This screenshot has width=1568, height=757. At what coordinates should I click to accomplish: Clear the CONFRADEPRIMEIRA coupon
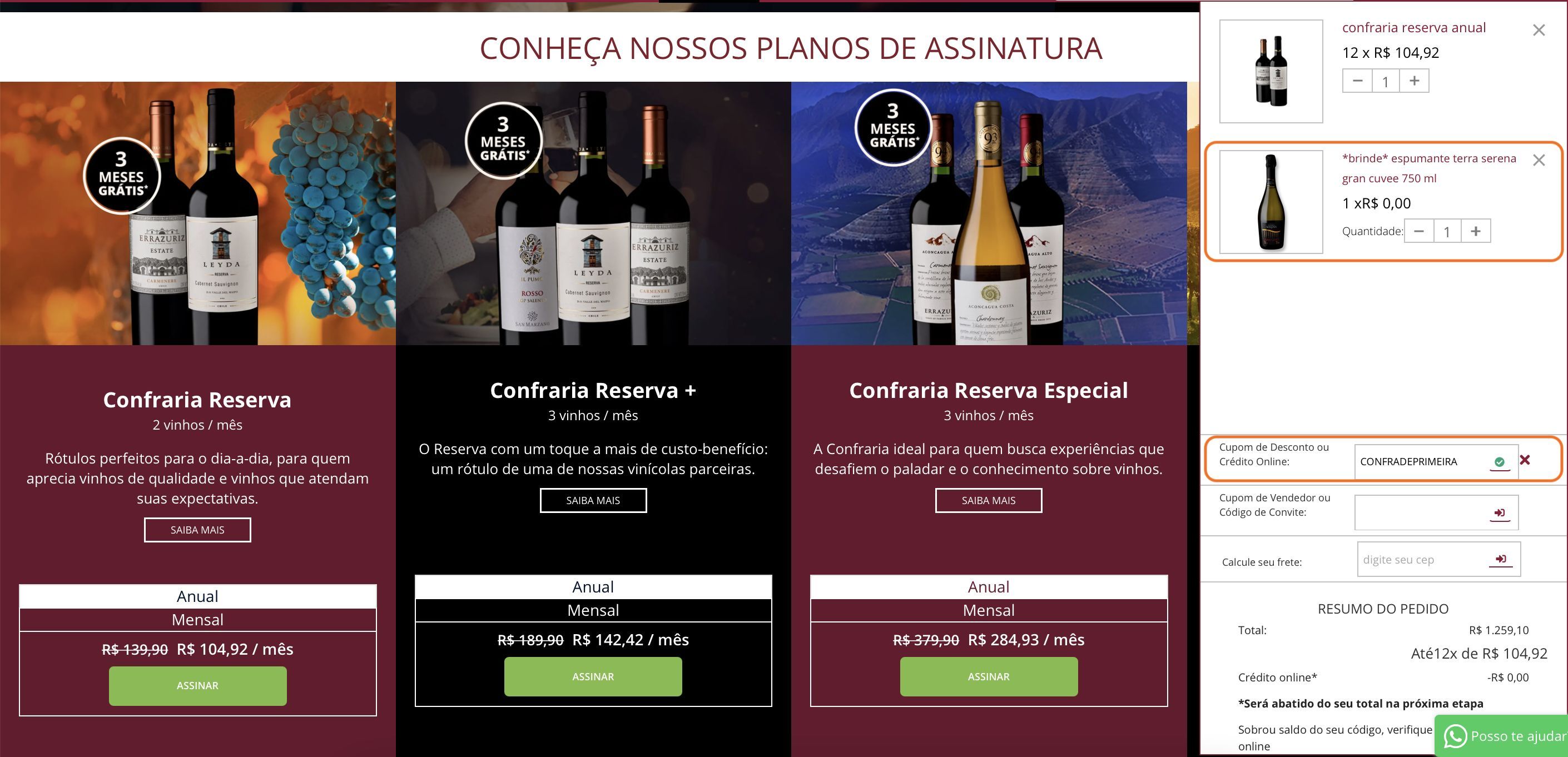coord(1525,460)
